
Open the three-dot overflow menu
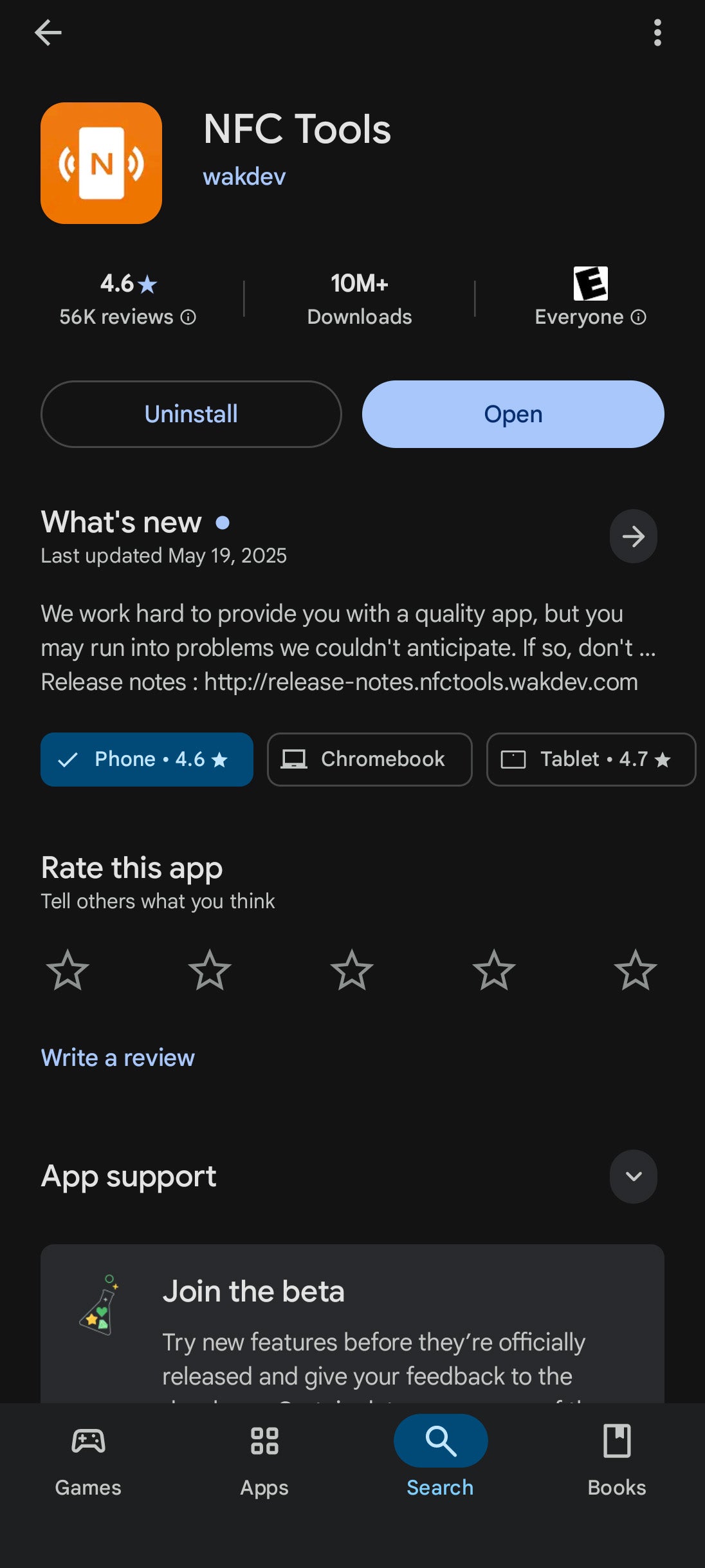tap(657, 33)
